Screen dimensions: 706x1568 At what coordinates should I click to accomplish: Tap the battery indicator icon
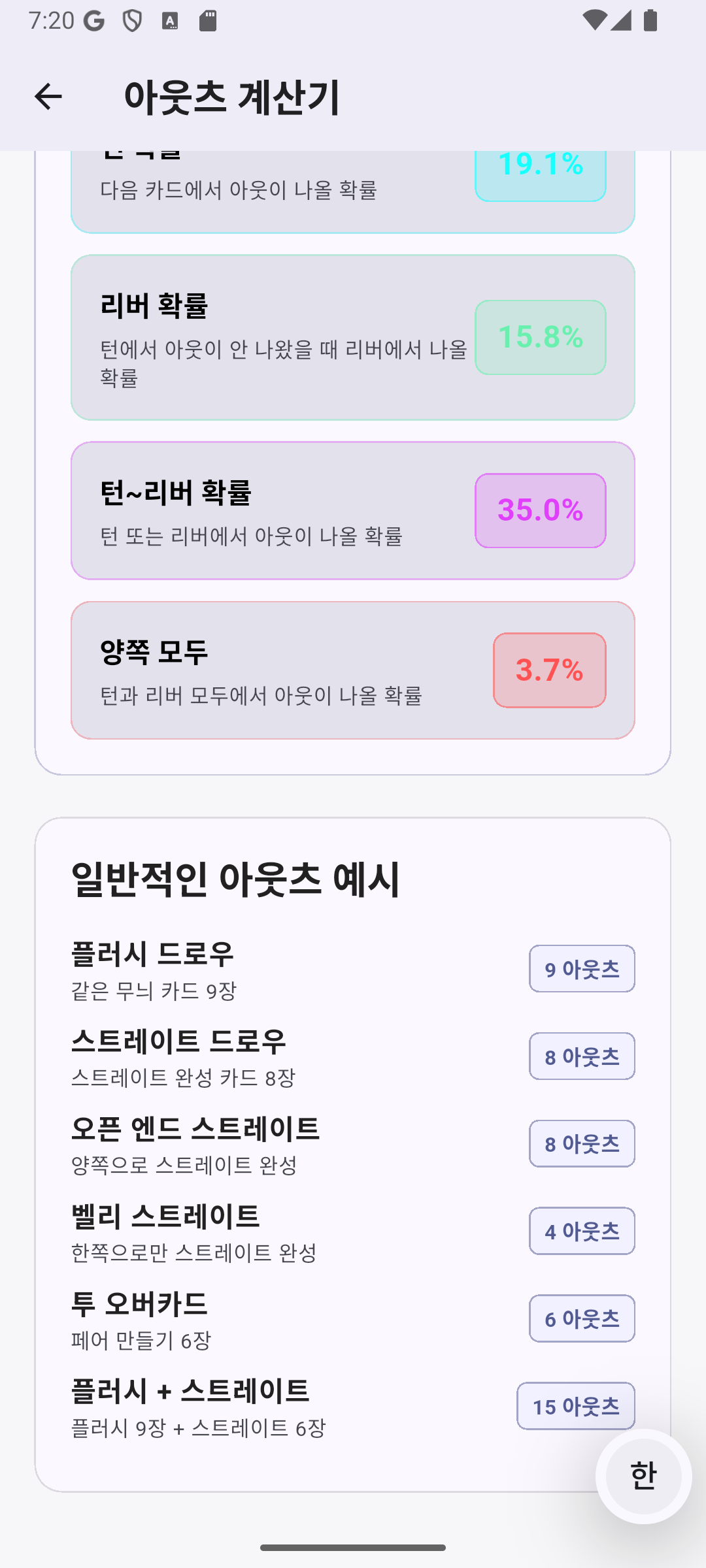pyautogui.click(x=649, y=21)
